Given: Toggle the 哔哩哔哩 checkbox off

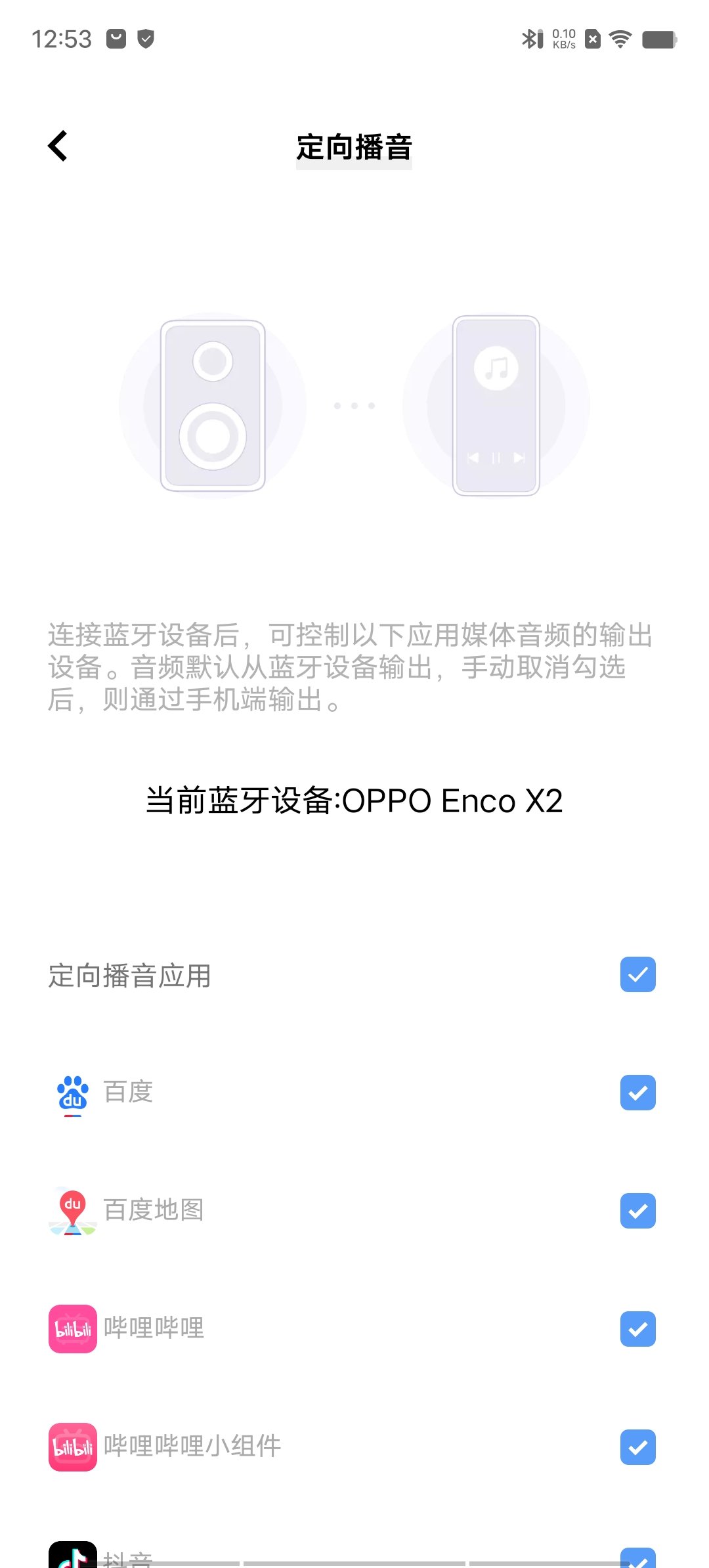Looking at the screenshot, I should (x=636, y=1328).
